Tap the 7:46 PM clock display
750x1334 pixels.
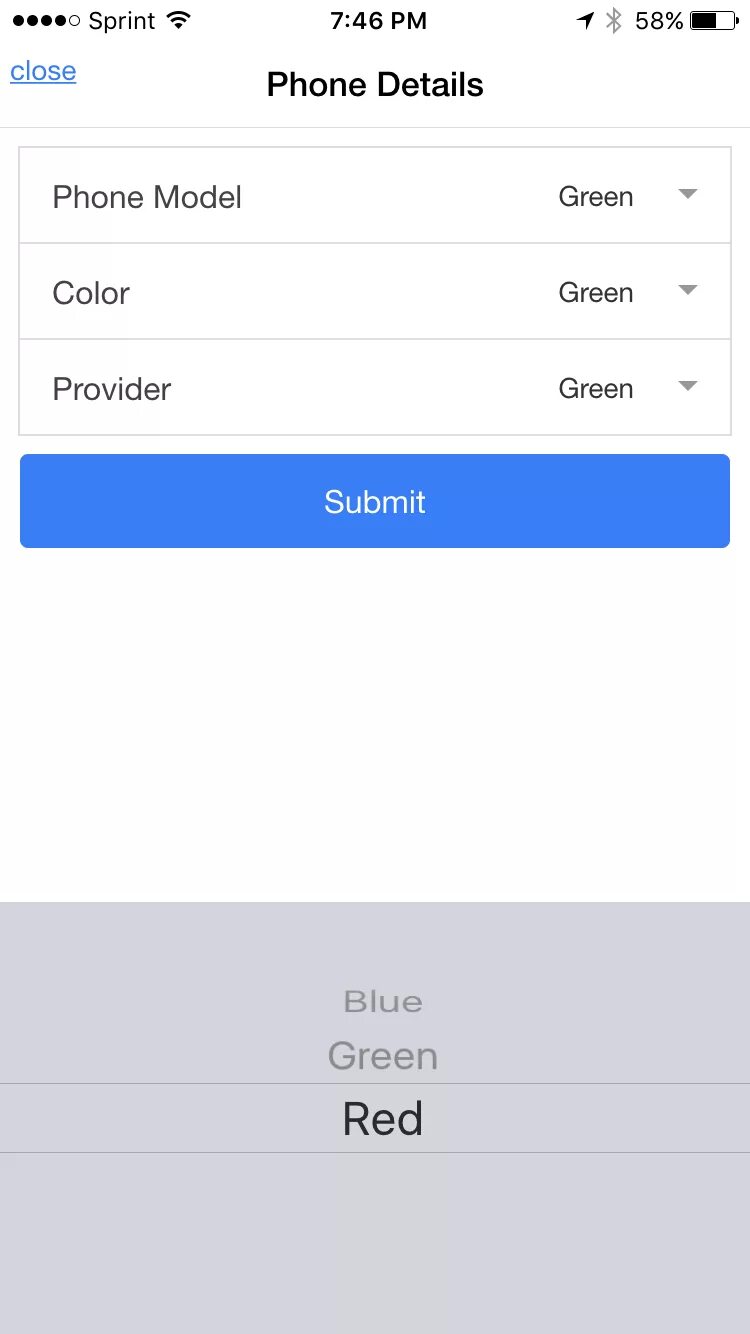pos(378,19)
